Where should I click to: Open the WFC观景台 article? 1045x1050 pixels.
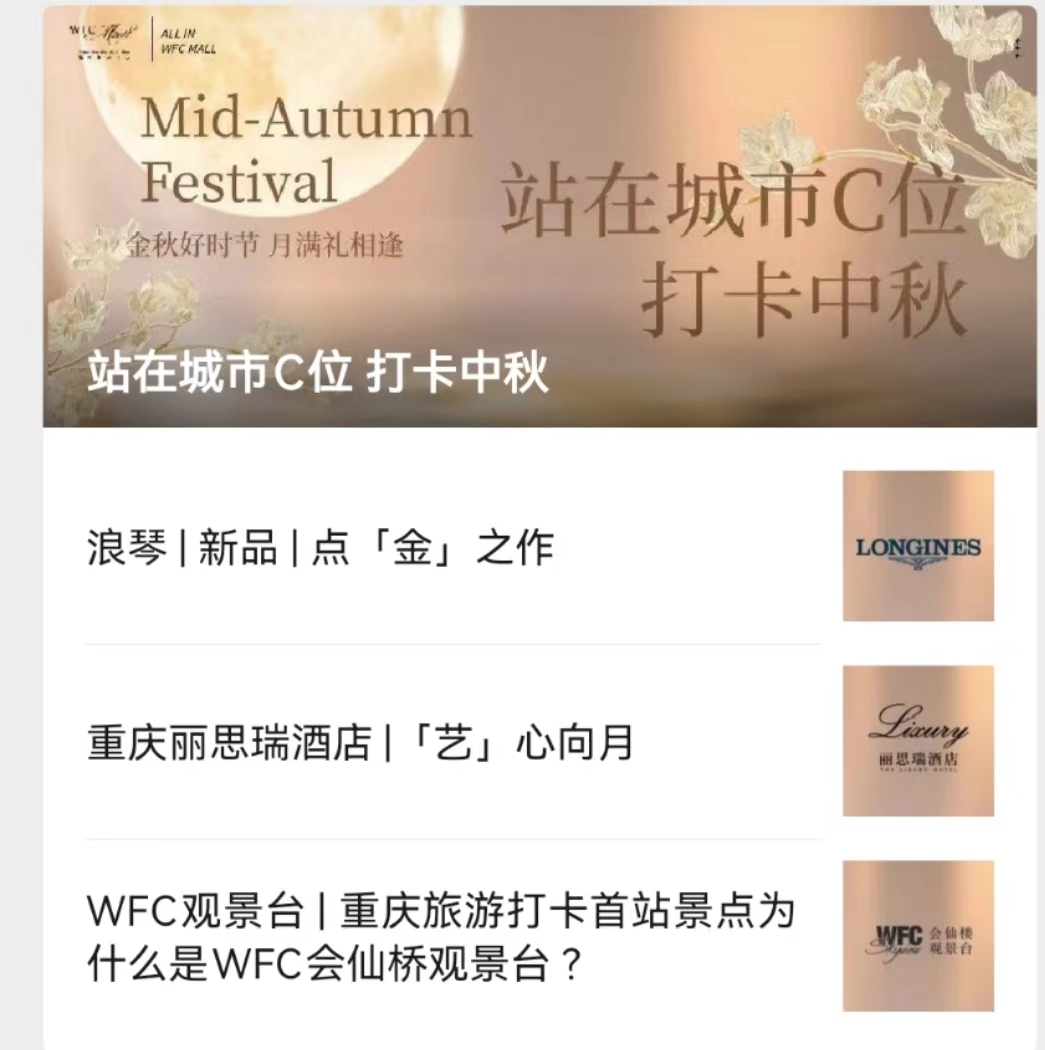tap(440, 938)
